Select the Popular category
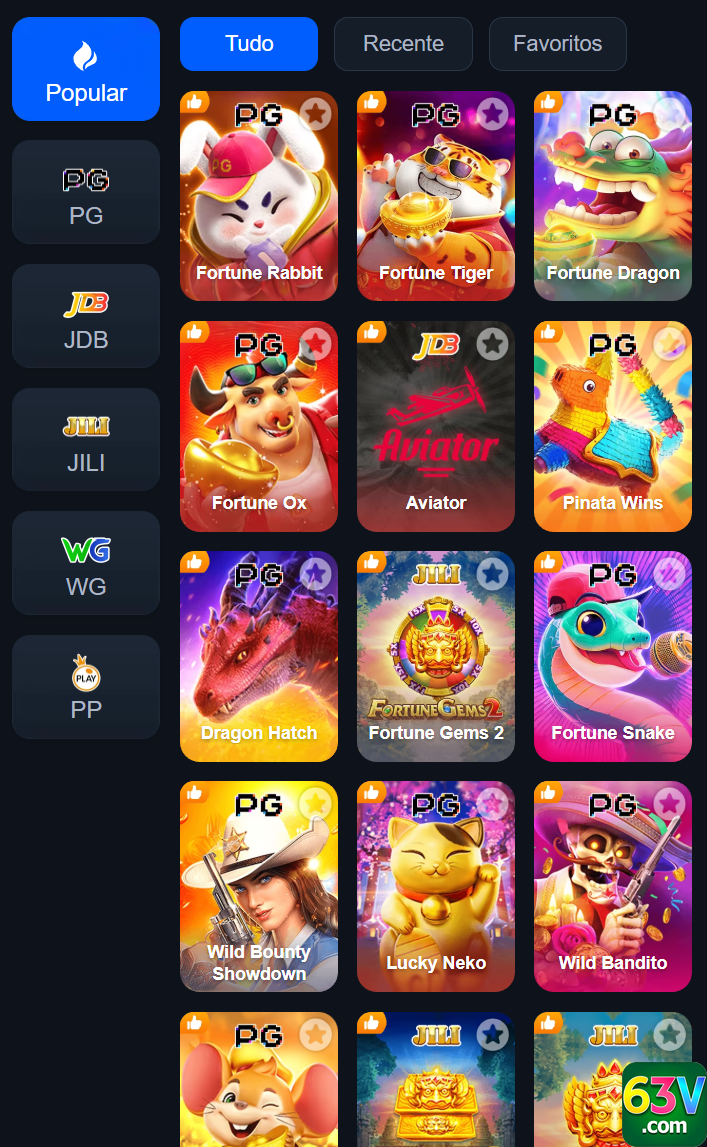This screenshot has height=1147, width=707. pyautogui.click(x=86, y=69)
